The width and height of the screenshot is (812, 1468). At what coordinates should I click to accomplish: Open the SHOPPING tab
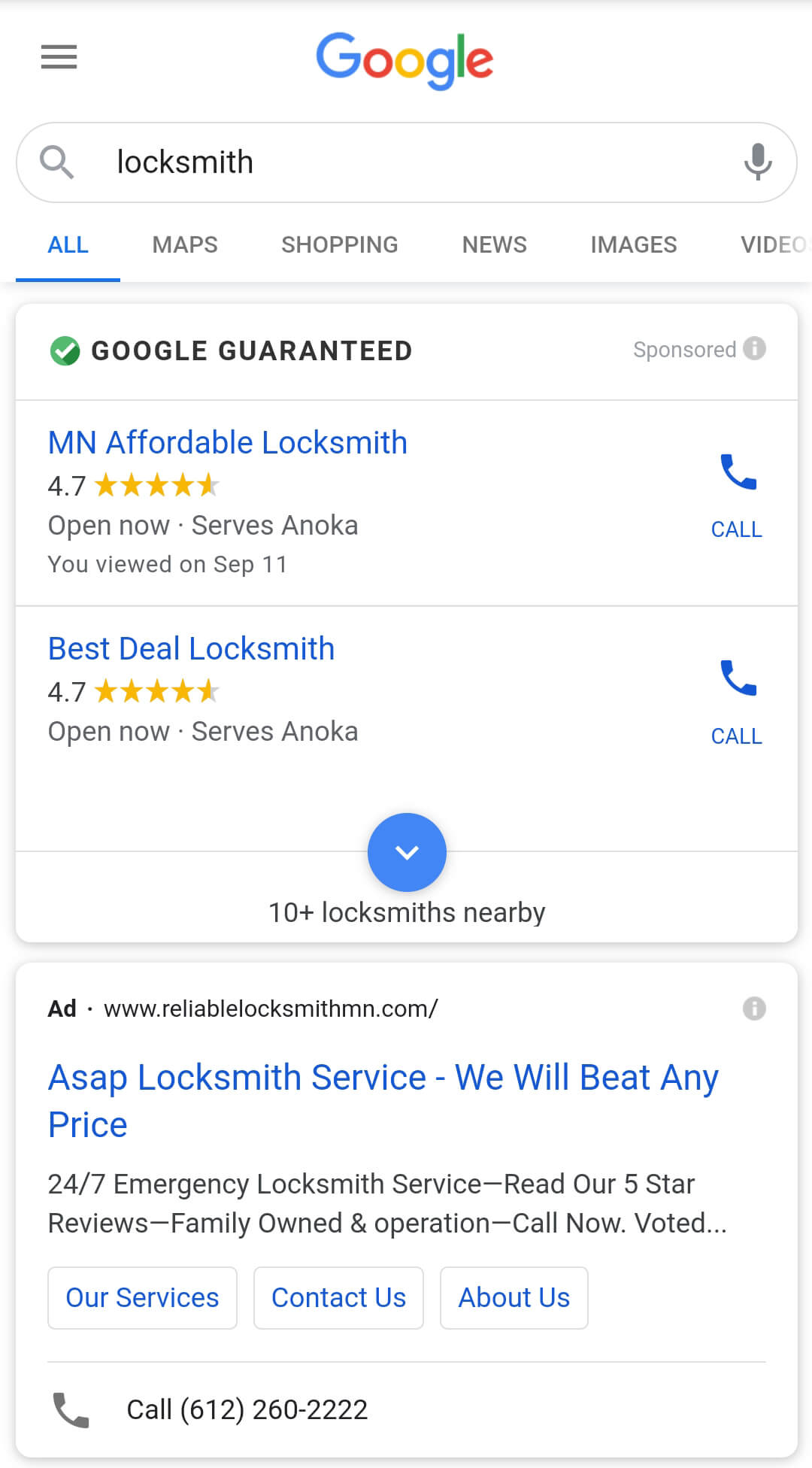[339, 244]
